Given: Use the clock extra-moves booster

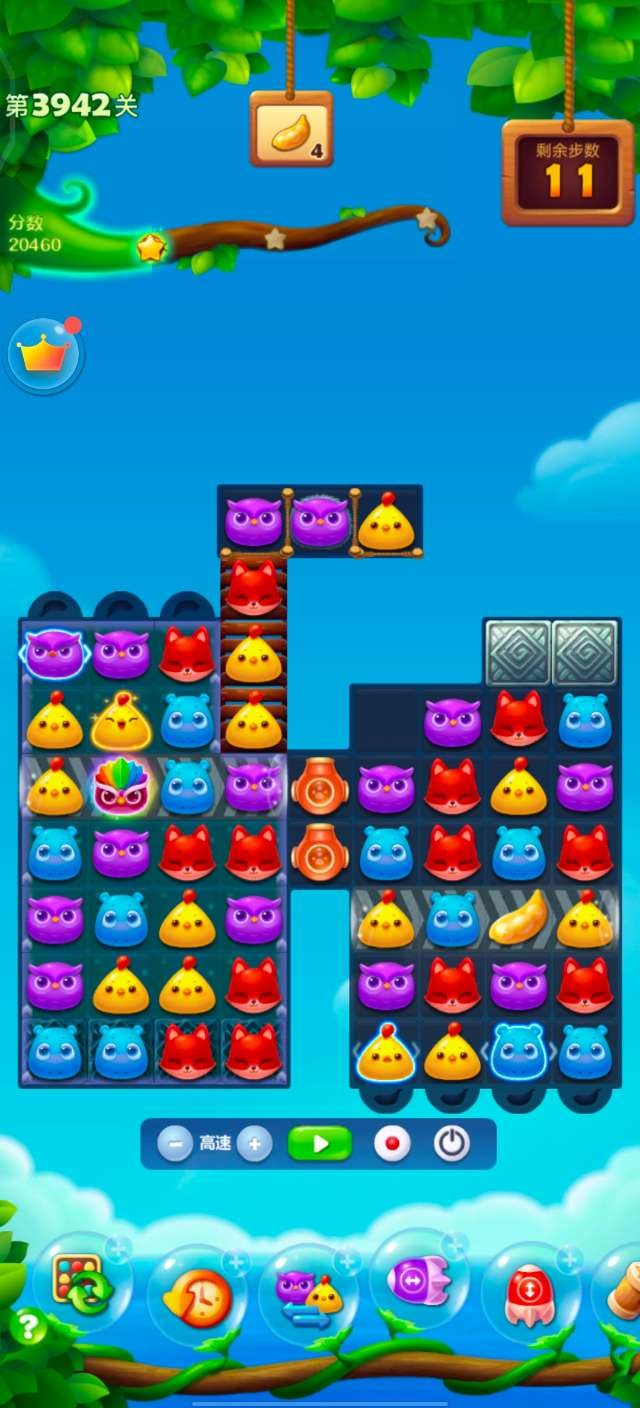Looking at the screenshot, I should pyautogui.click(x=196, y=1297).
